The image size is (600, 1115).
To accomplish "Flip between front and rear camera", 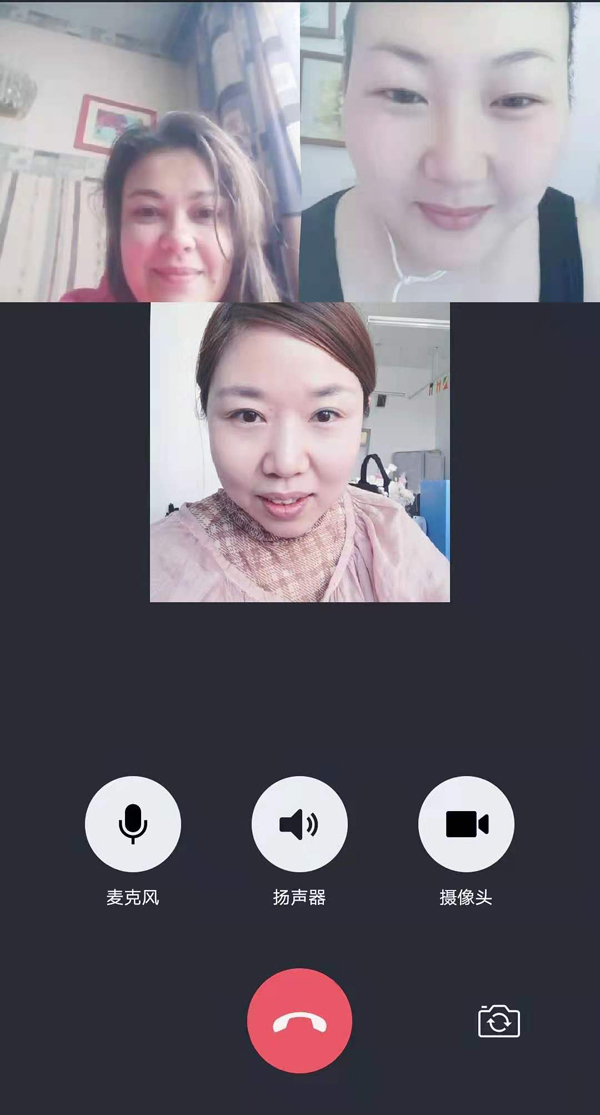I will pos(499,1021).
